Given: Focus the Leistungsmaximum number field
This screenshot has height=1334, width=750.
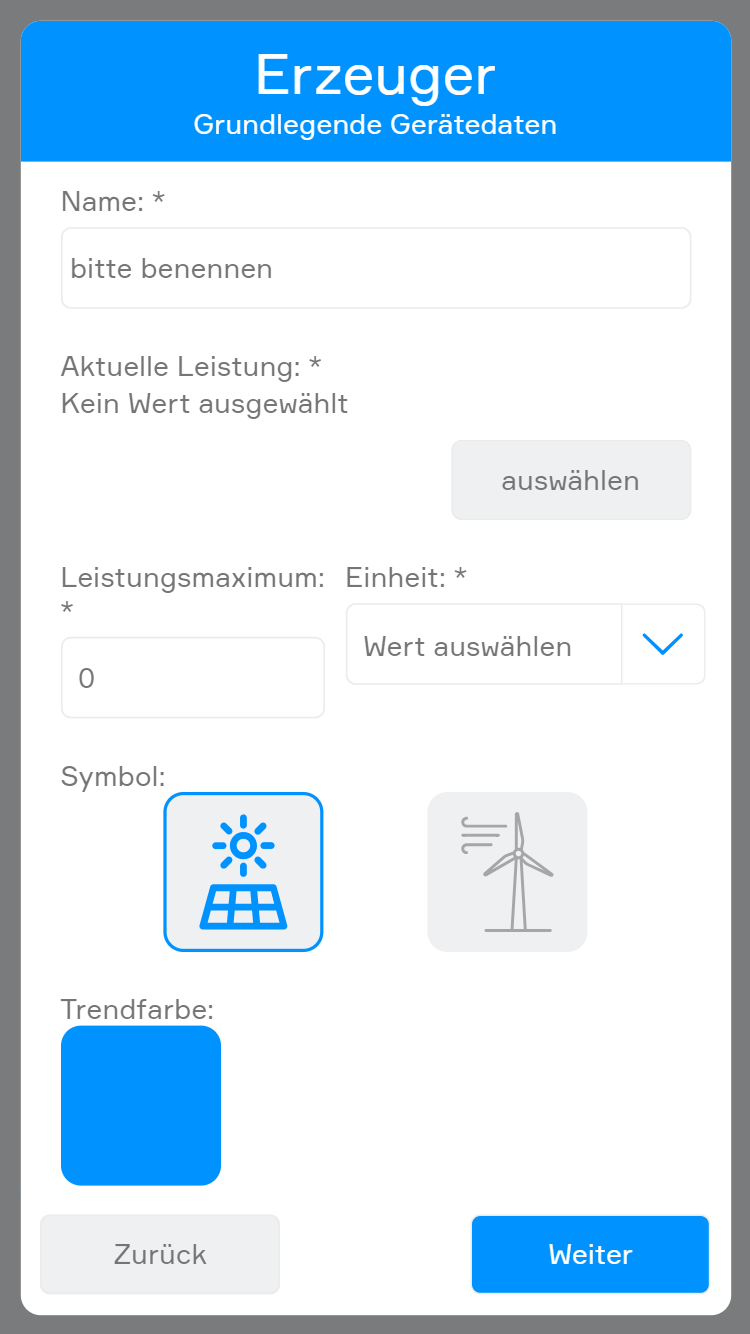Looking at the screenshot, I should pyautogui.click(x=192, y=678).
